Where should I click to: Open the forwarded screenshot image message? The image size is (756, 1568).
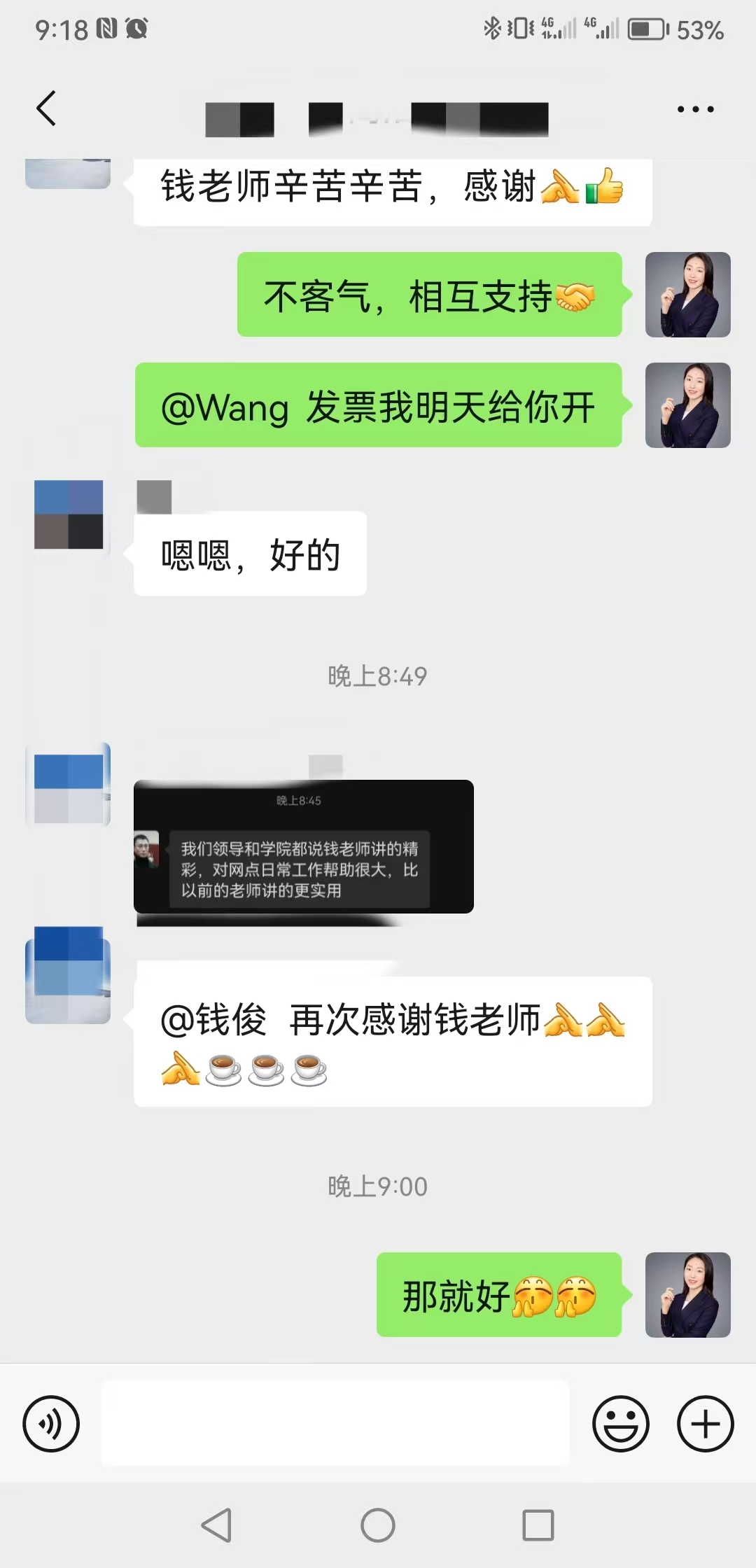[x=303, y=846]
